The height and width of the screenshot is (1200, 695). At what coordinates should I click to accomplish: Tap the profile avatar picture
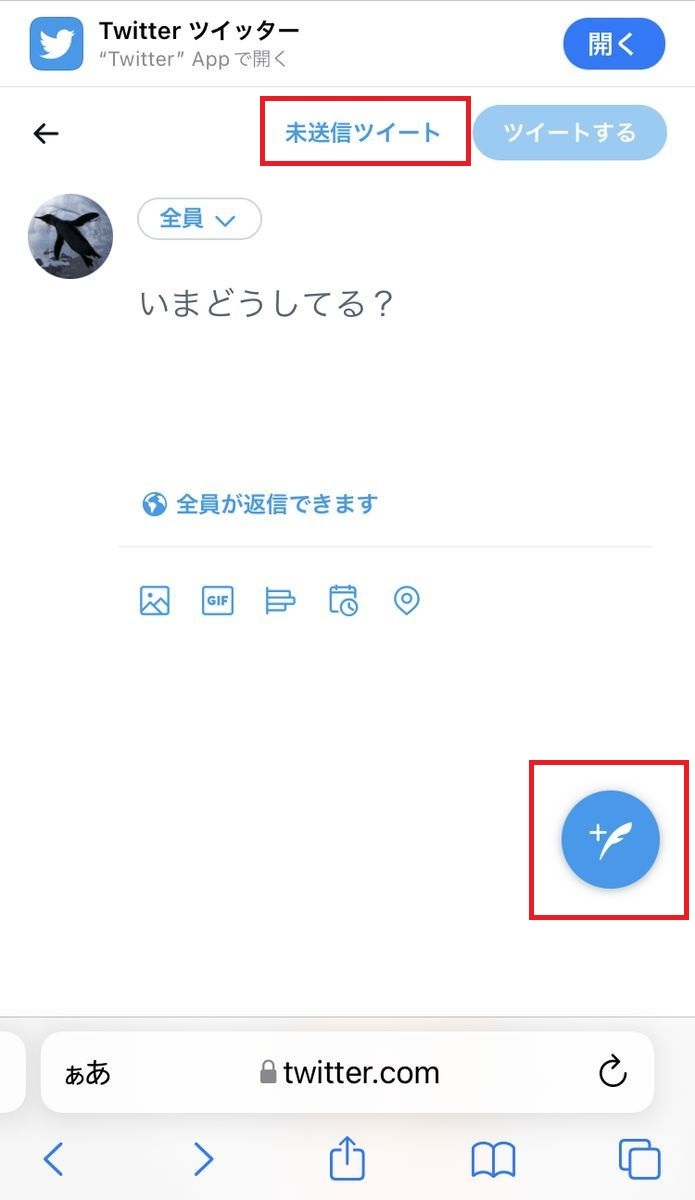[x=70, y=236]
